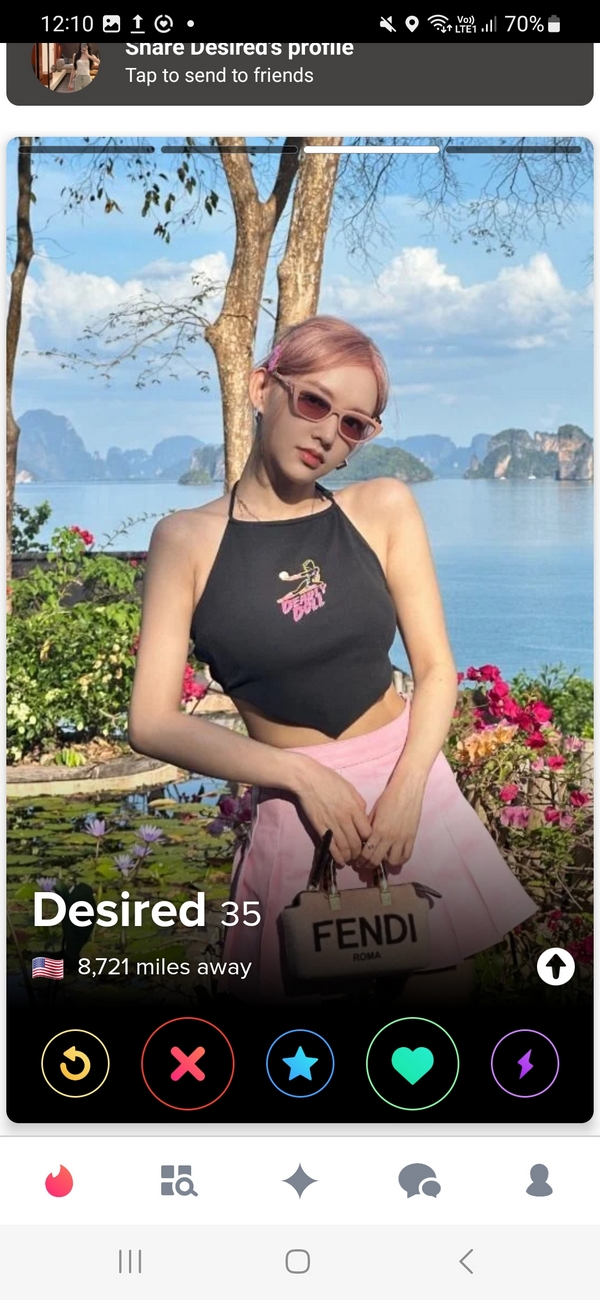The image size is (600, 1300).
Task: Like Desired with the green heart
Action: point(412,1065)
